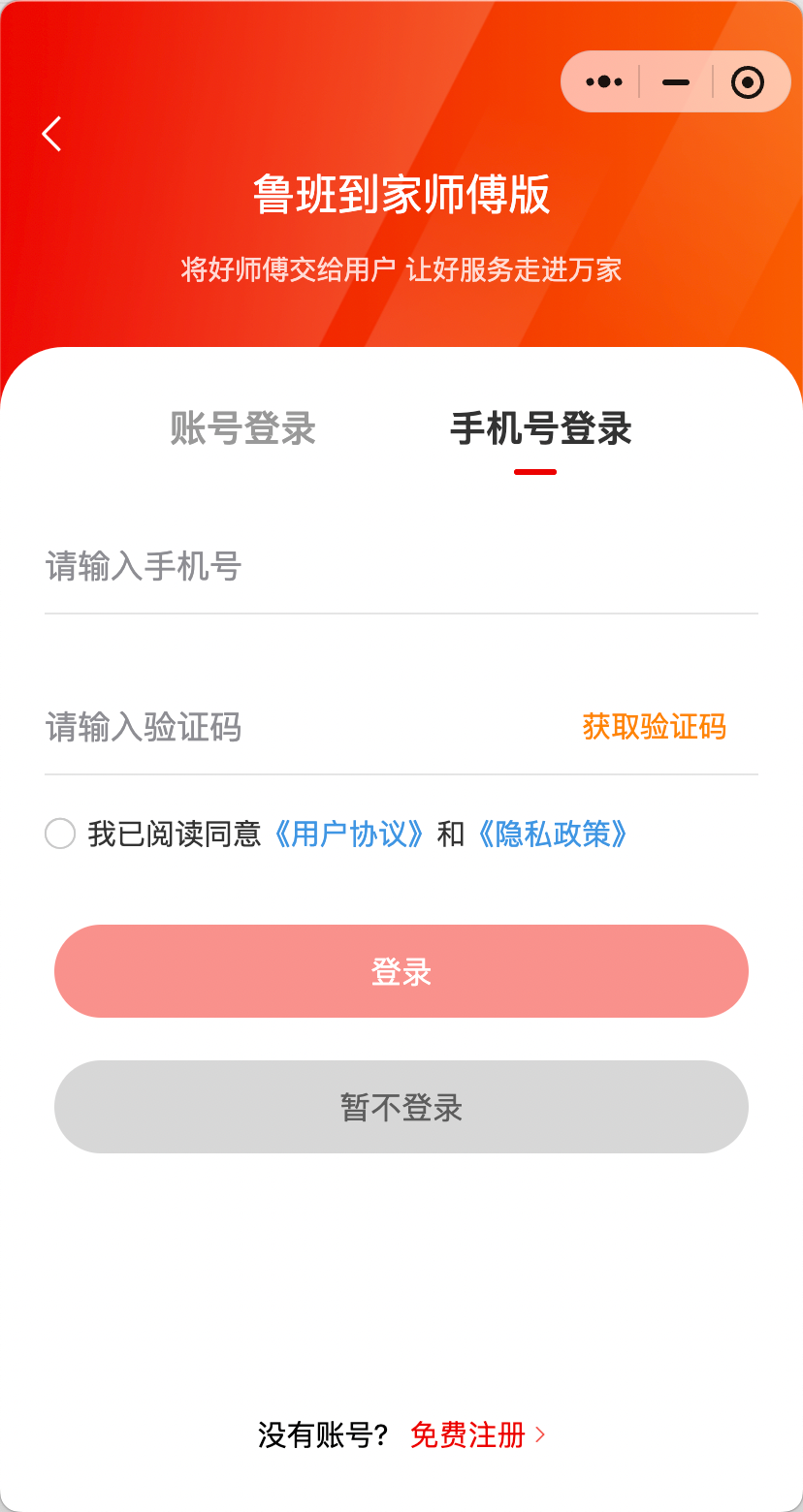Request a code via 获取验证码
Image resolution: width=803 pixels, height=1512 pixels.
(x=654, y=727)
